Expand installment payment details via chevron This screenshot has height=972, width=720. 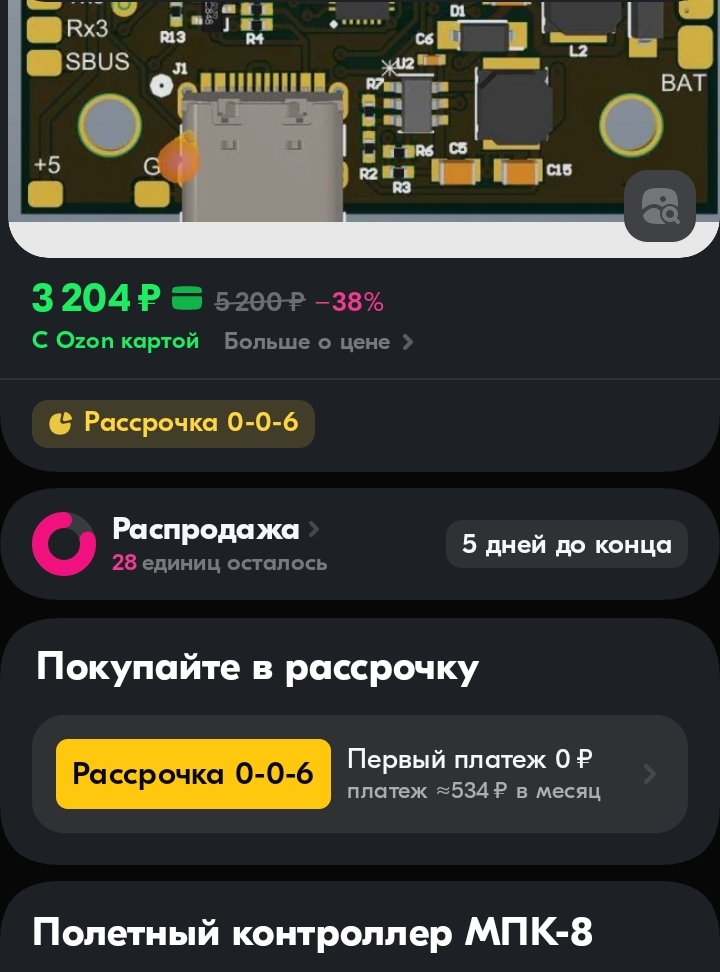point(650,774)
